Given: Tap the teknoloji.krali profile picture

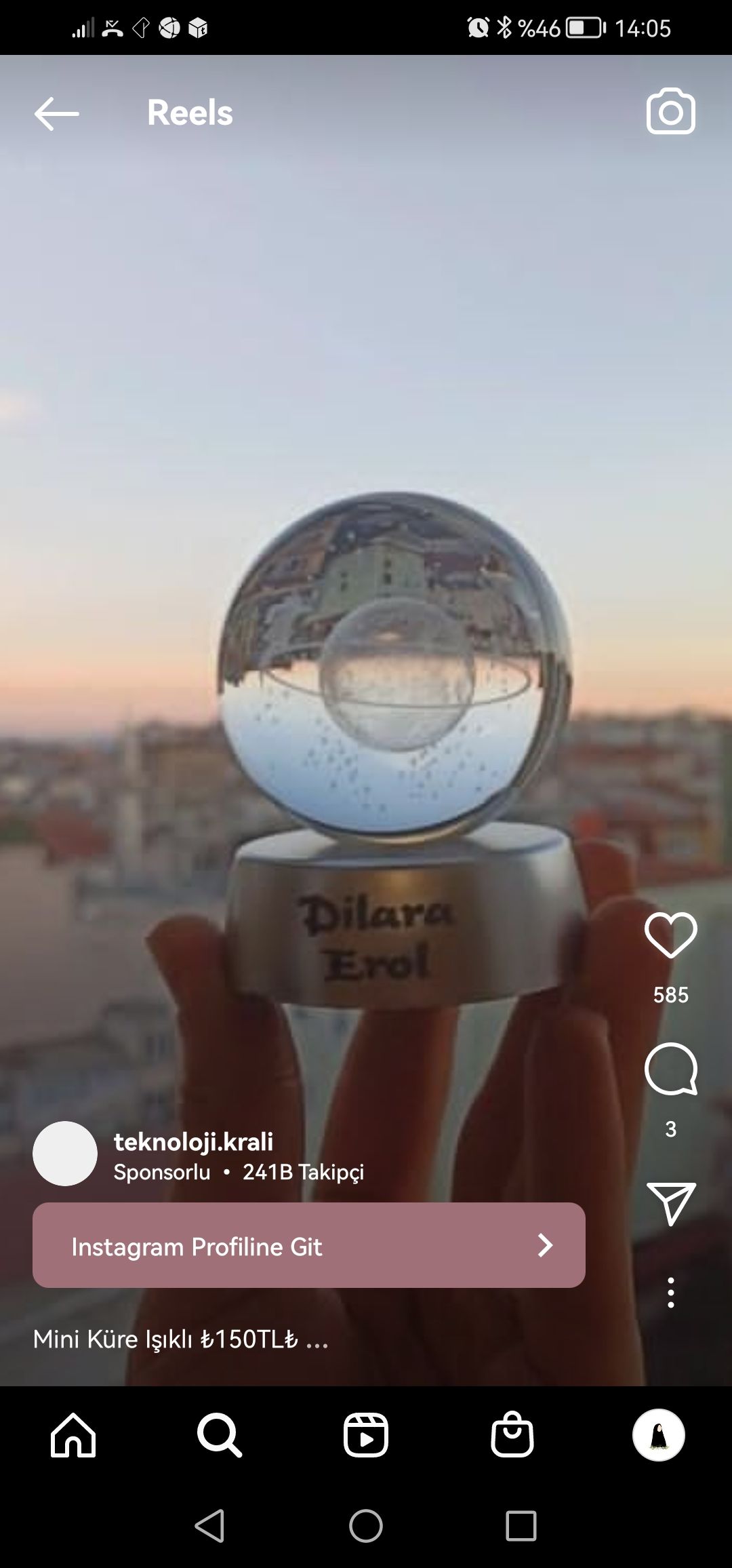Looking at the screenshot, I should pyautogui.click(x=65, y=1154).
